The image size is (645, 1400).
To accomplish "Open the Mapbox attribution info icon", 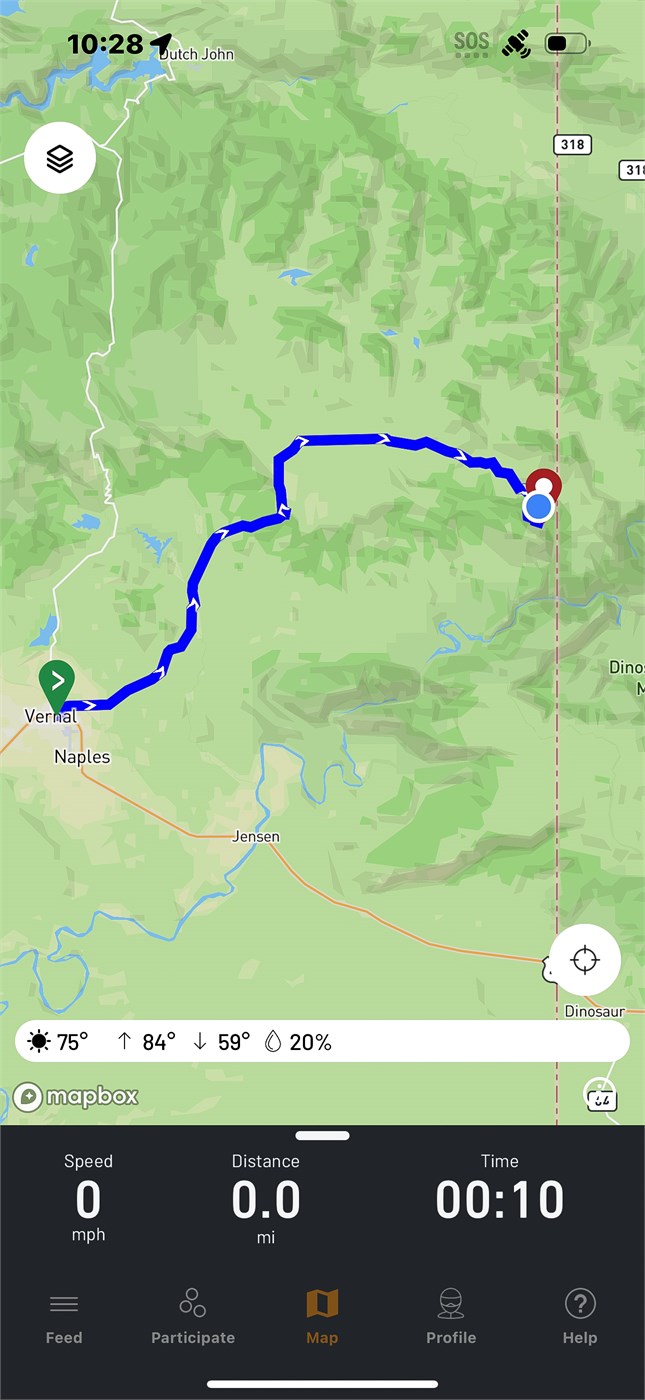I will coord(599,1090).
